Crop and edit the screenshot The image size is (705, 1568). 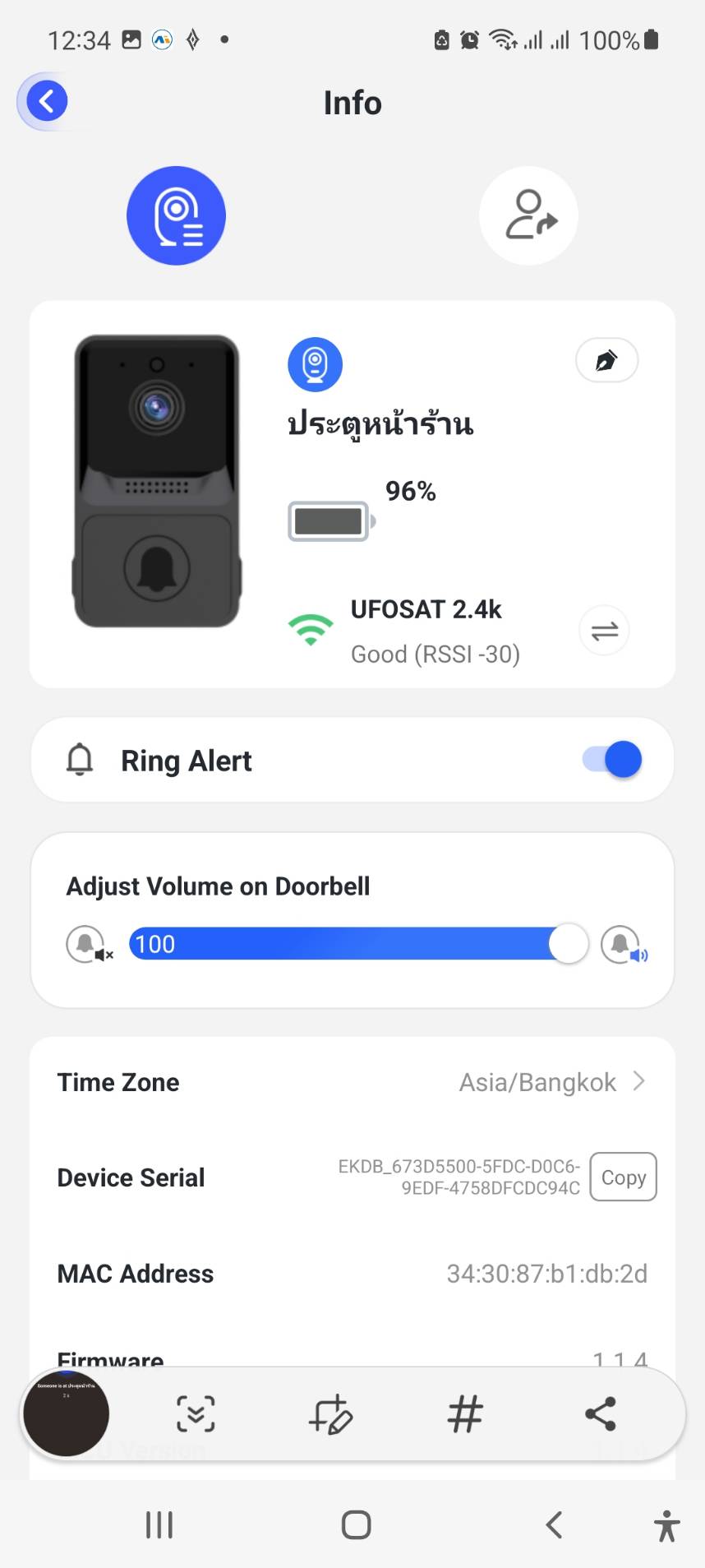(x=330, y=1414)
